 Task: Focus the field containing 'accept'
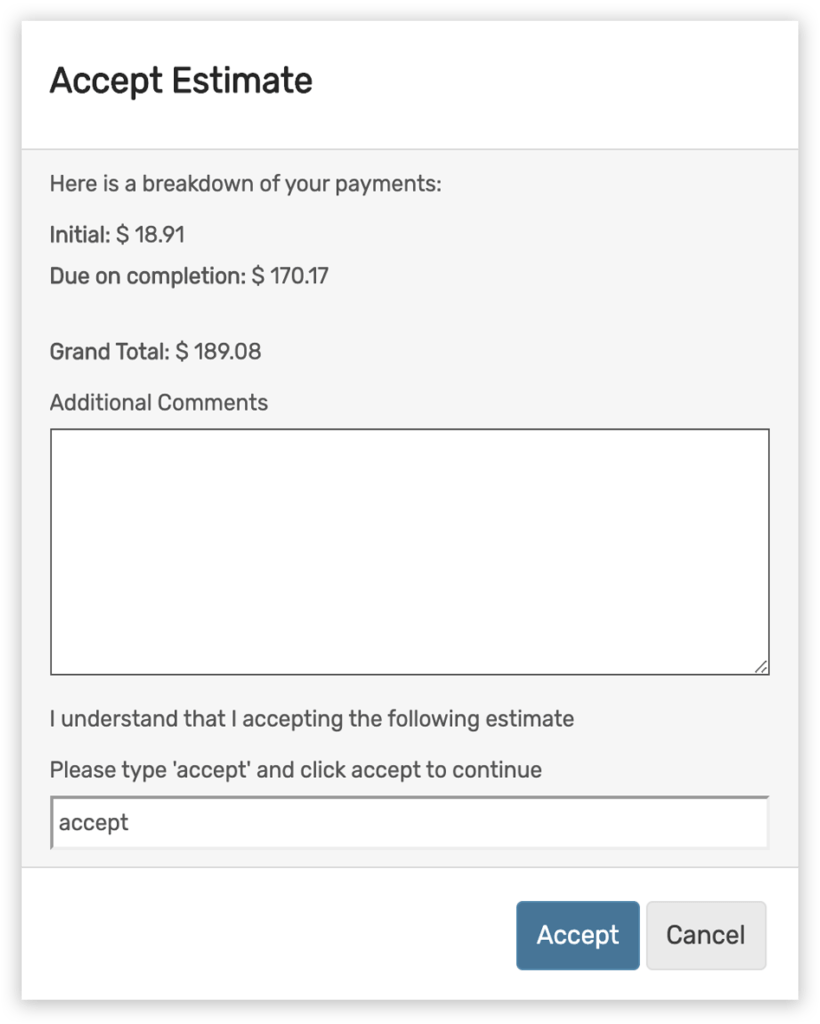point(409,823)
